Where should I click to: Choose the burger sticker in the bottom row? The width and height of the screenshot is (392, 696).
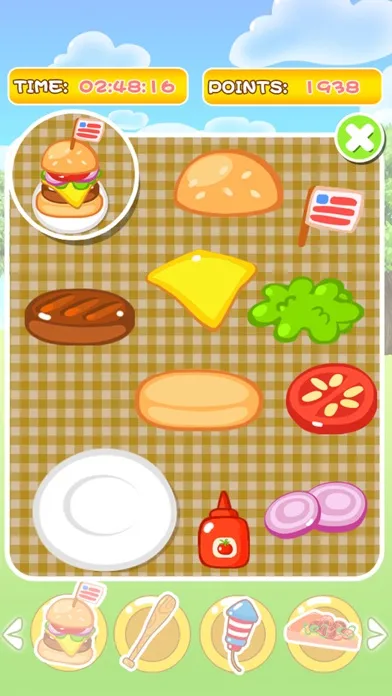tap(70, 627)
